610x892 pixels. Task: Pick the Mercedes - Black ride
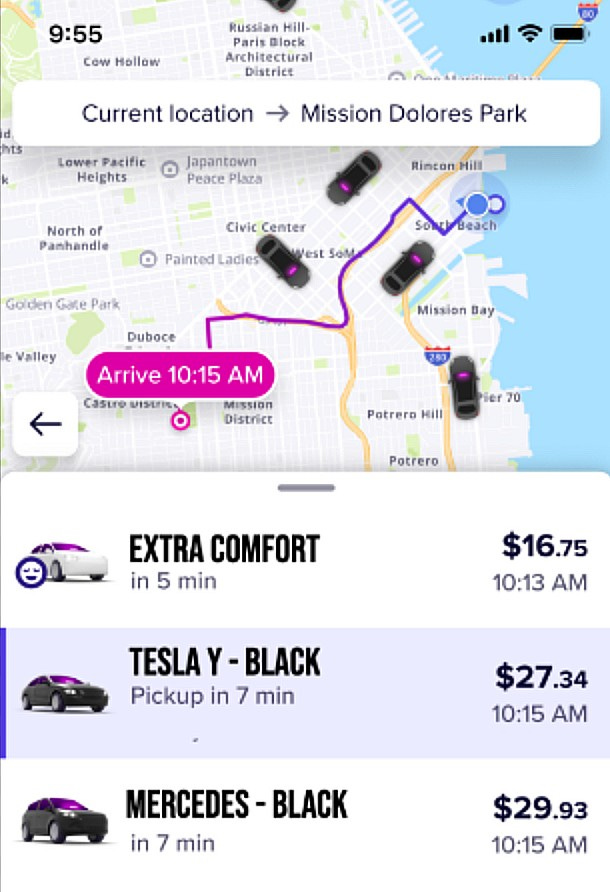[305, 823]
